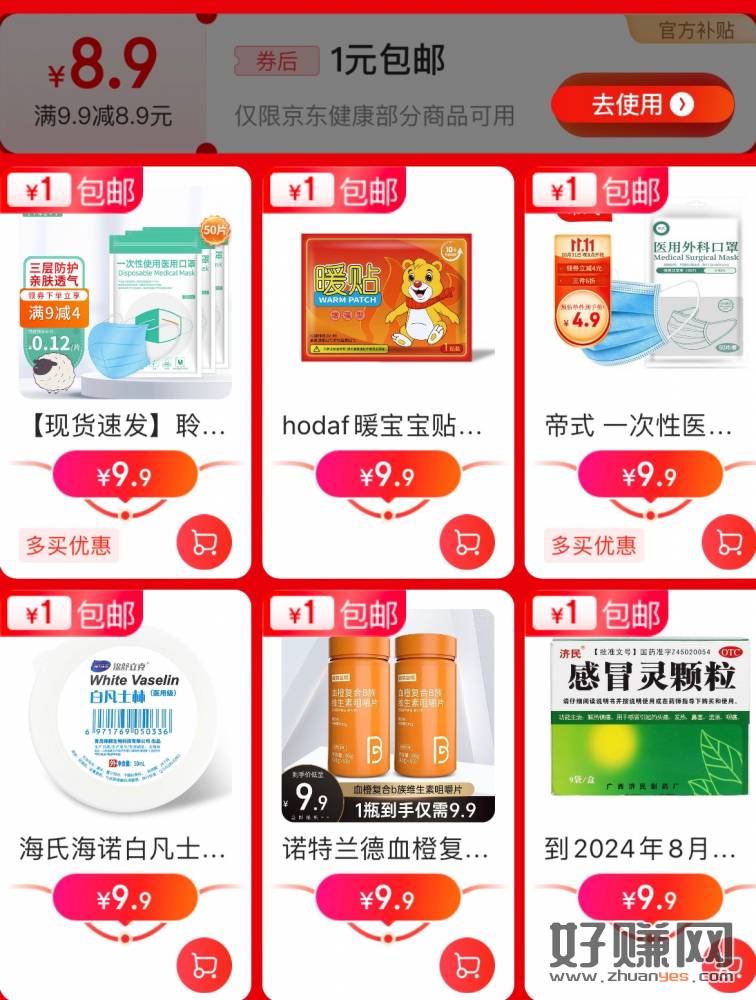Open the 诺特兰德血橙复合B族 product card

(x=388, y=720)
